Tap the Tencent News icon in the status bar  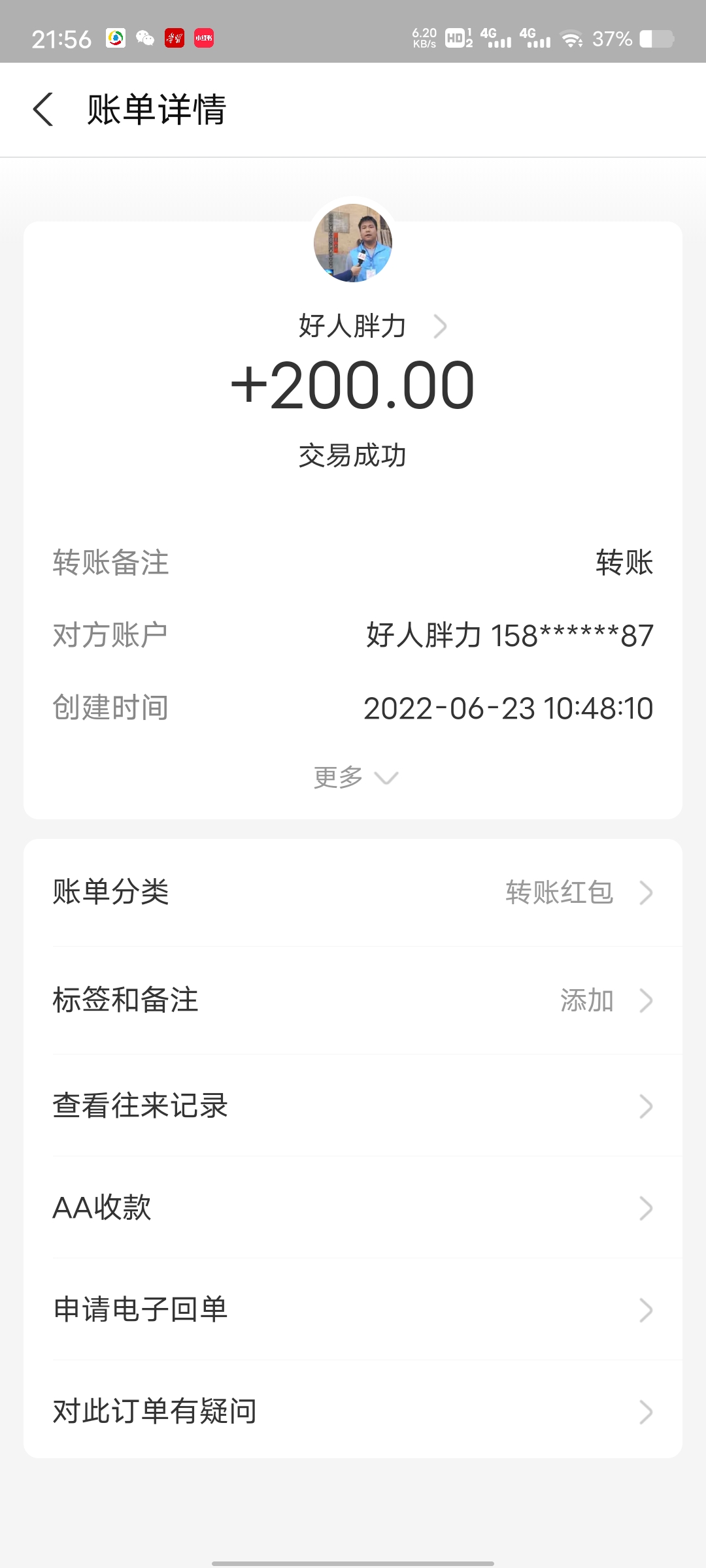[x=114, y=39]
